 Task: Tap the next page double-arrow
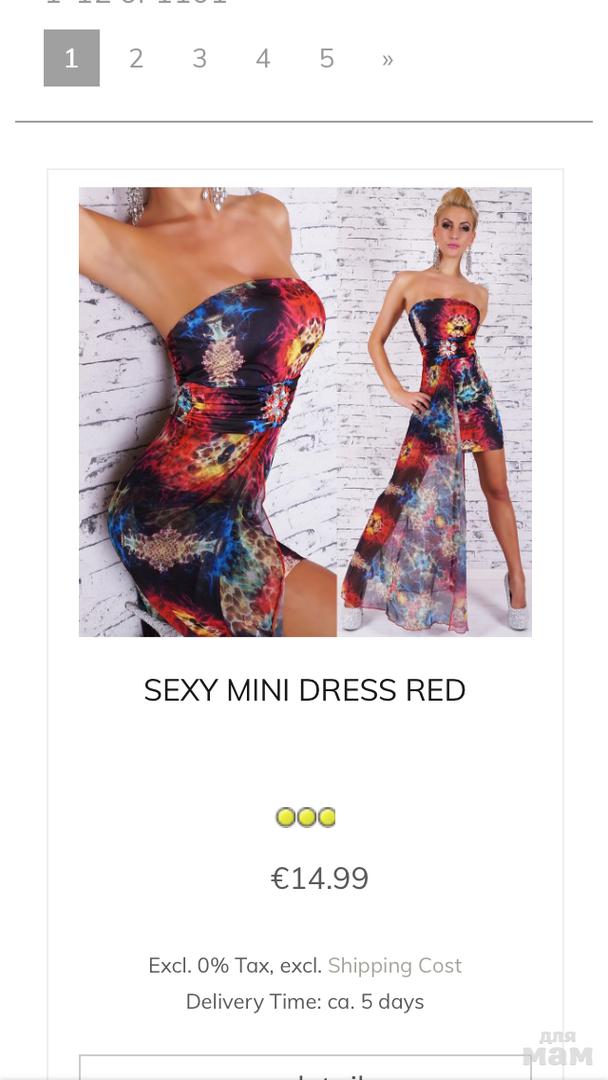tap(388, 60)
